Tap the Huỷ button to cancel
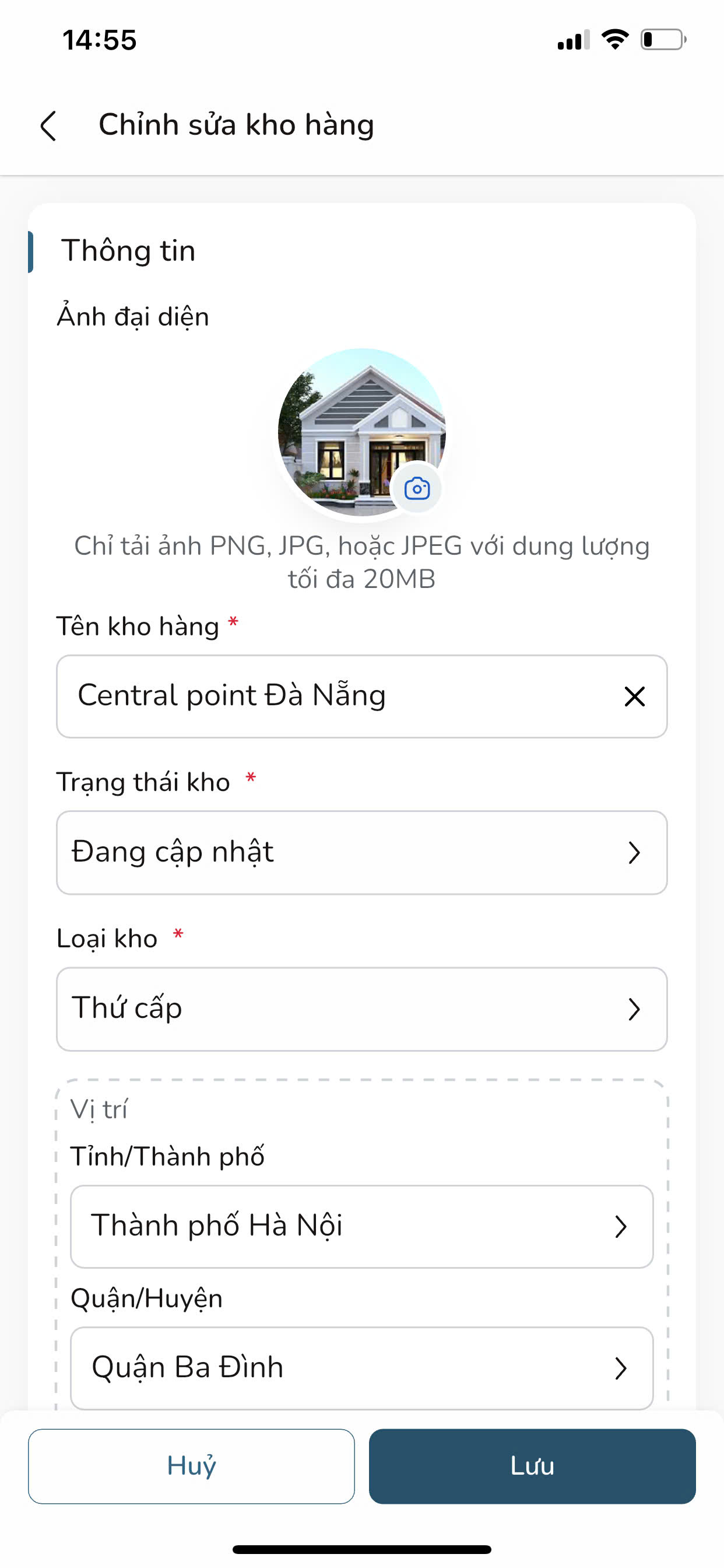Image resolution: width=724 pixels, height=1568 pixels. (x=191, y=1466)
